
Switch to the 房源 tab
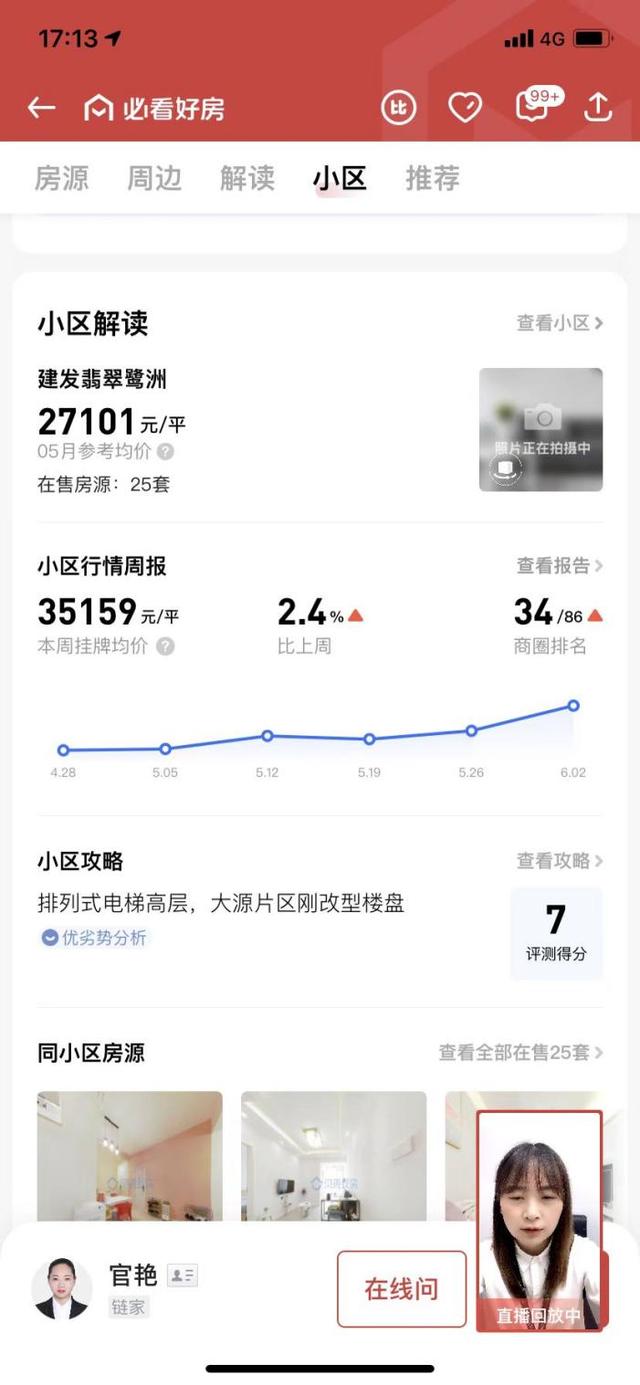coord(62,178)
